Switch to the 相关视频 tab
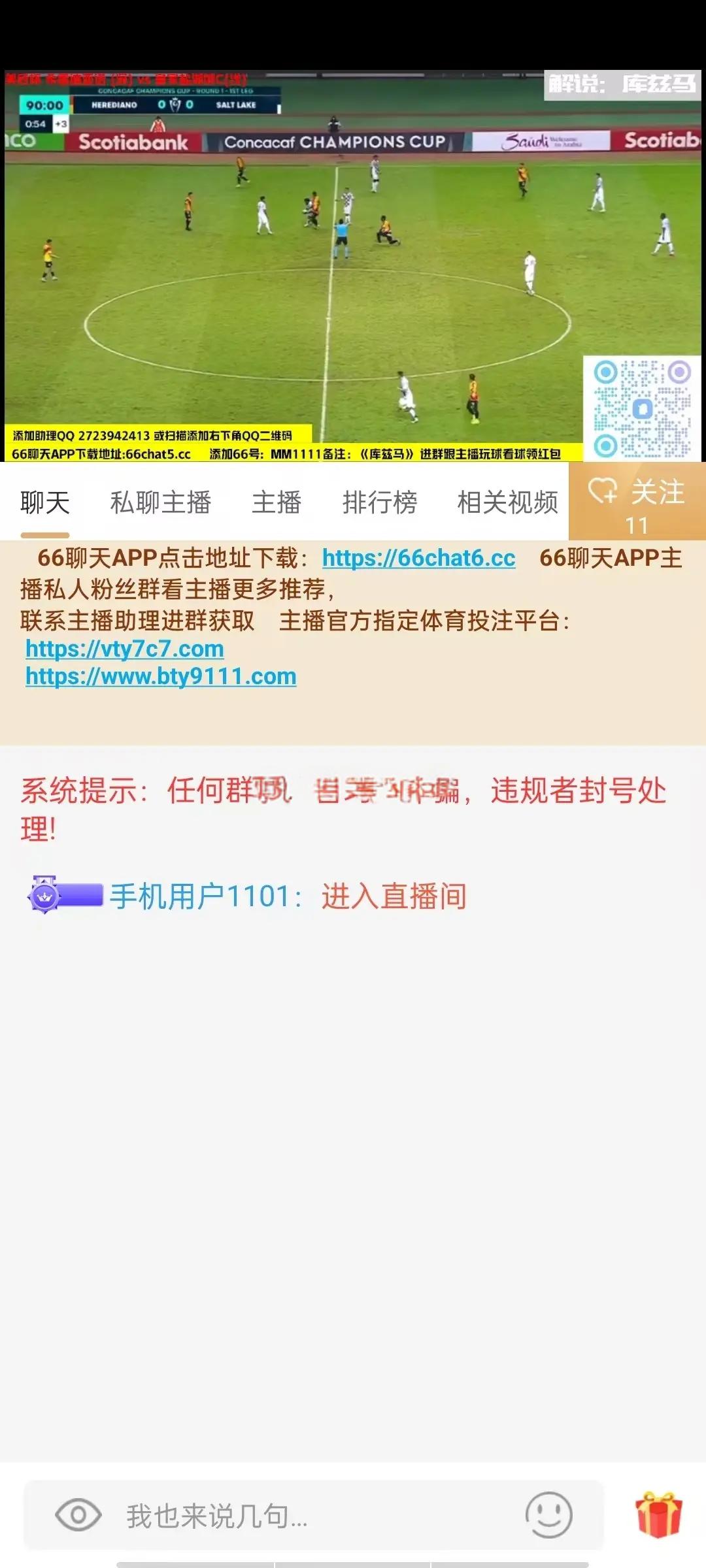706x1568 pixels. [507, 503]
